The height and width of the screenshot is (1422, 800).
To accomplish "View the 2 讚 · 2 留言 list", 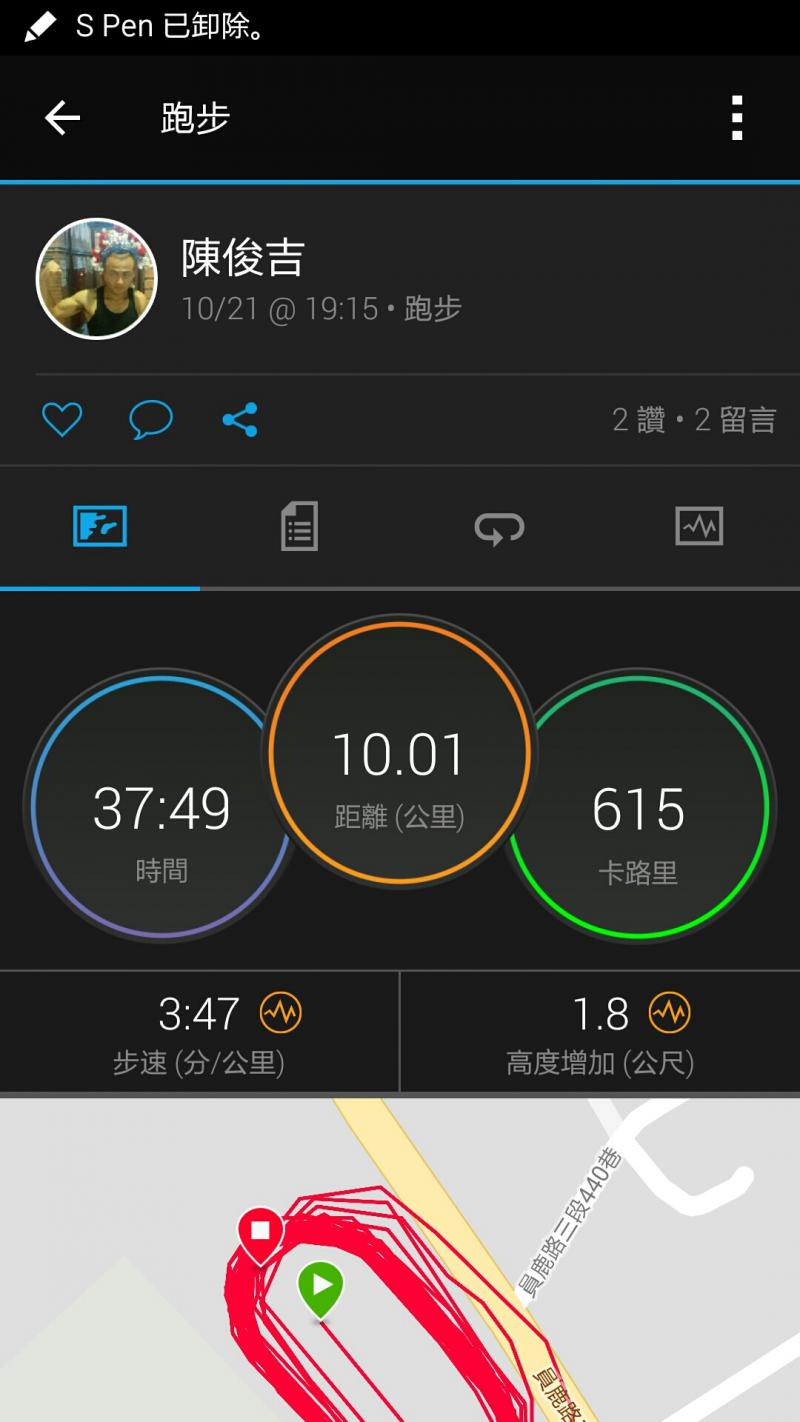I will click(x=694, y=420).
